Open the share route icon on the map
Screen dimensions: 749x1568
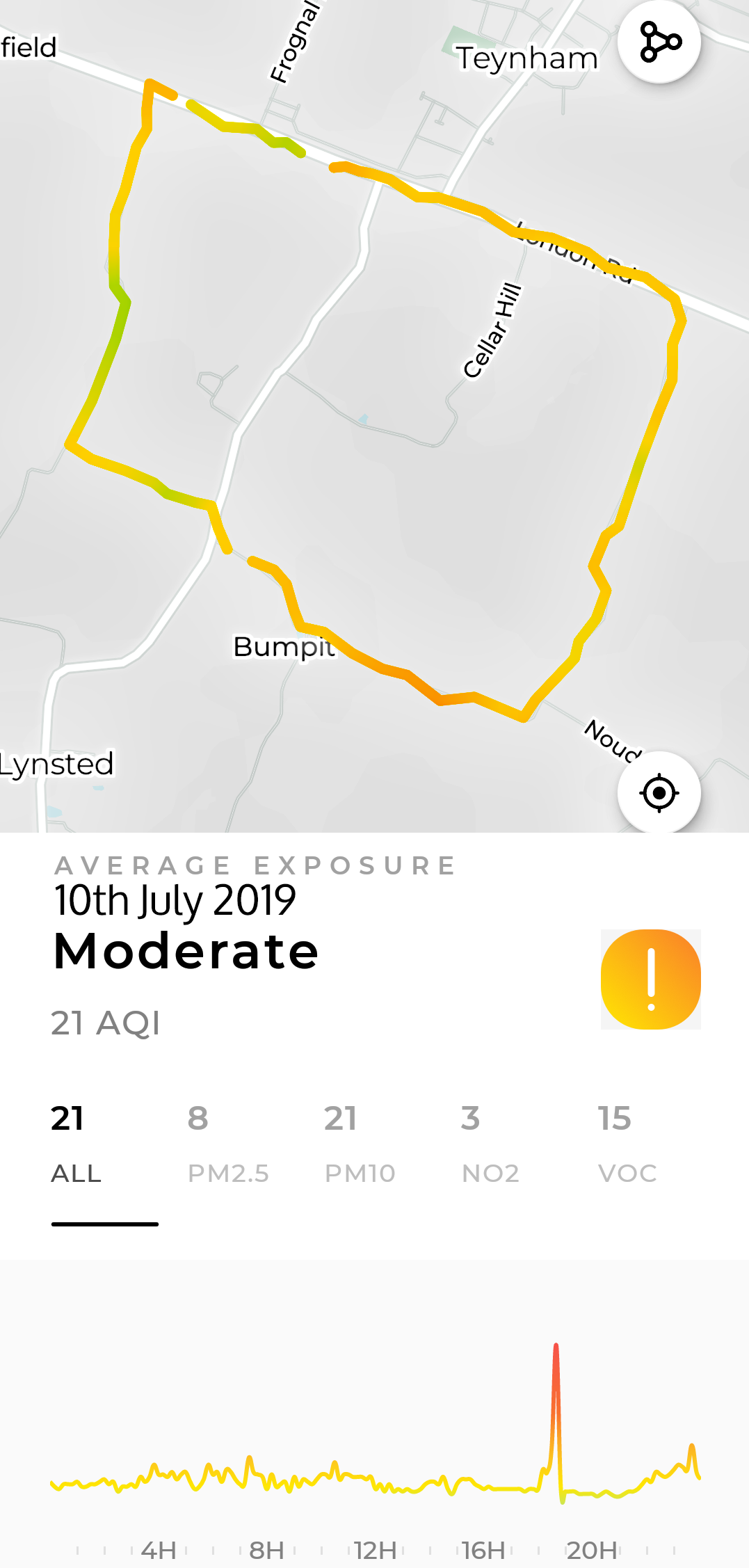click(x=659, y=42)
